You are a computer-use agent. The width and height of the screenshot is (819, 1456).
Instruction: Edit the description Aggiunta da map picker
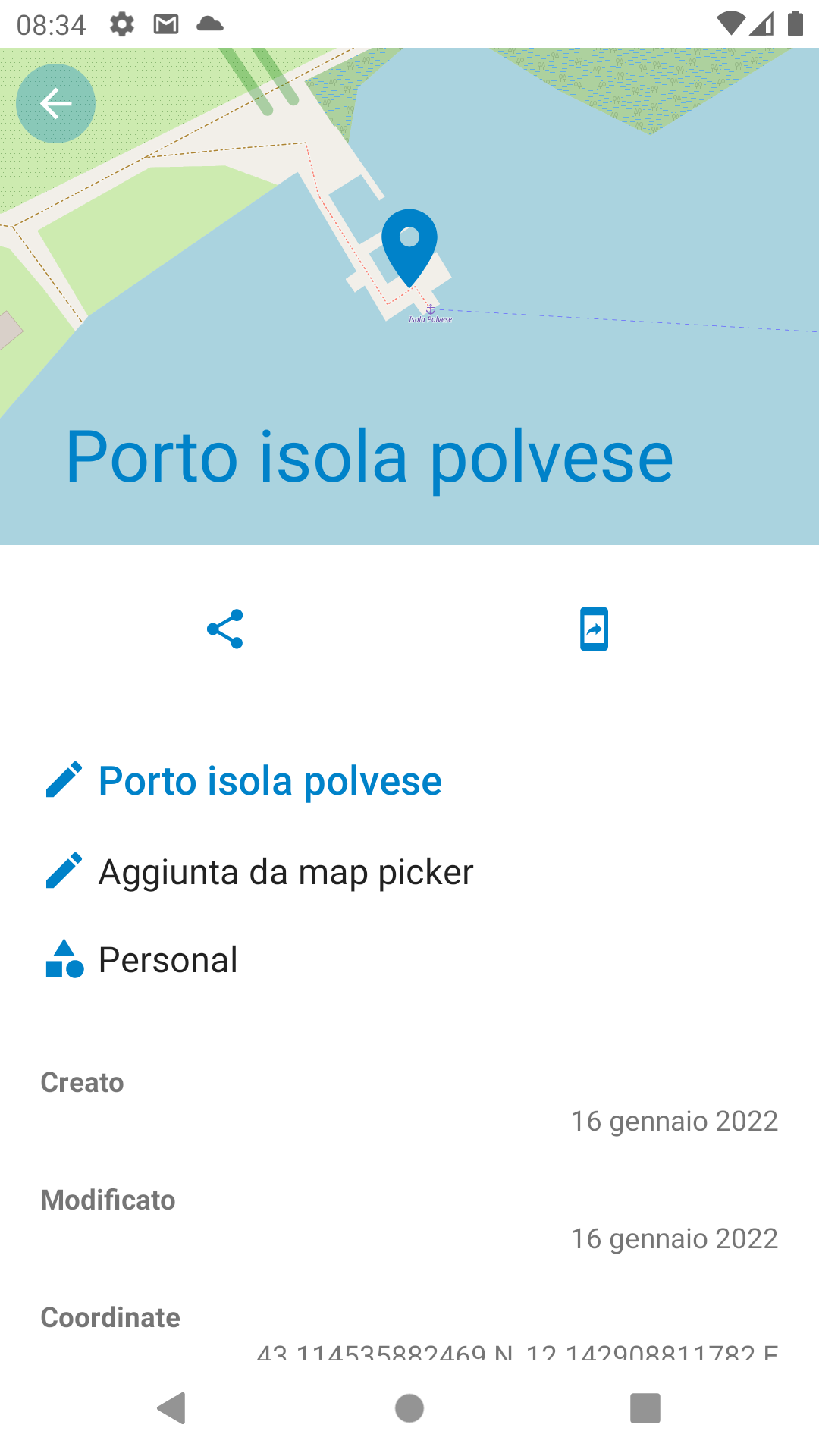tap(259, 872)
